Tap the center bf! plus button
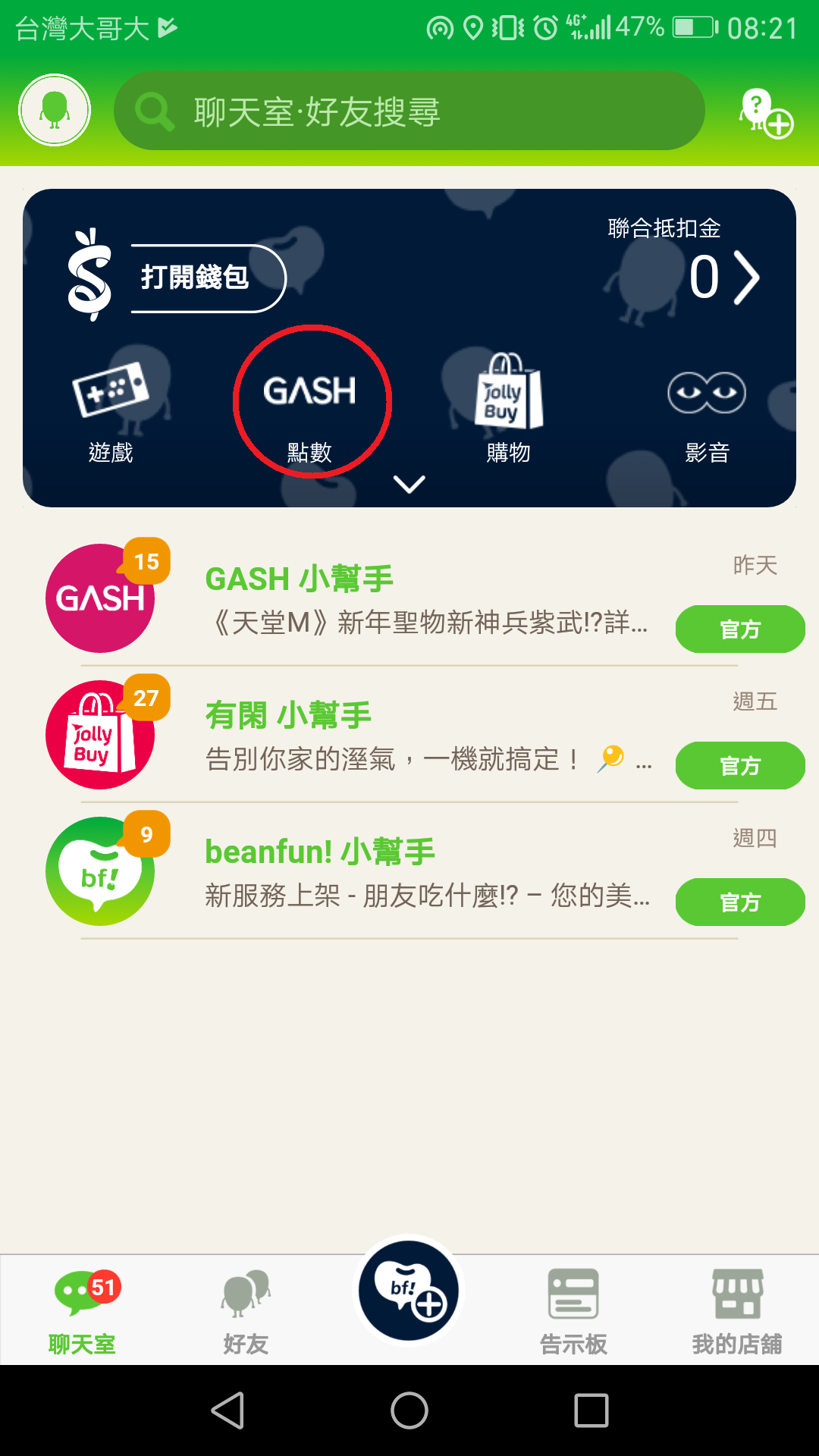The width and height of the screenshot is (819, 1456). coord(409,1291)
